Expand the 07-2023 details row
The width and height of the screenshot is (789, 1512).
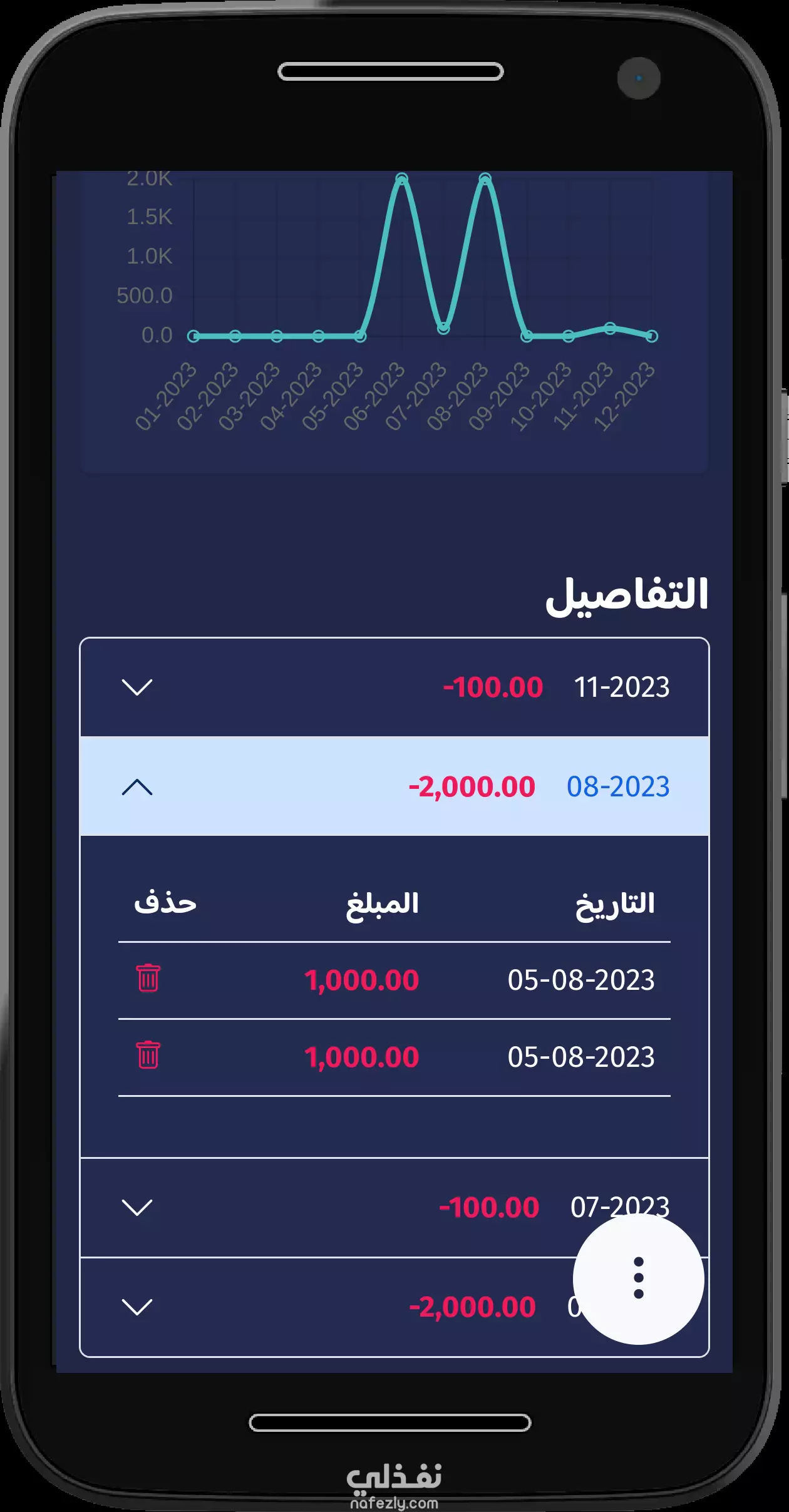click(x=394, y=1207)
